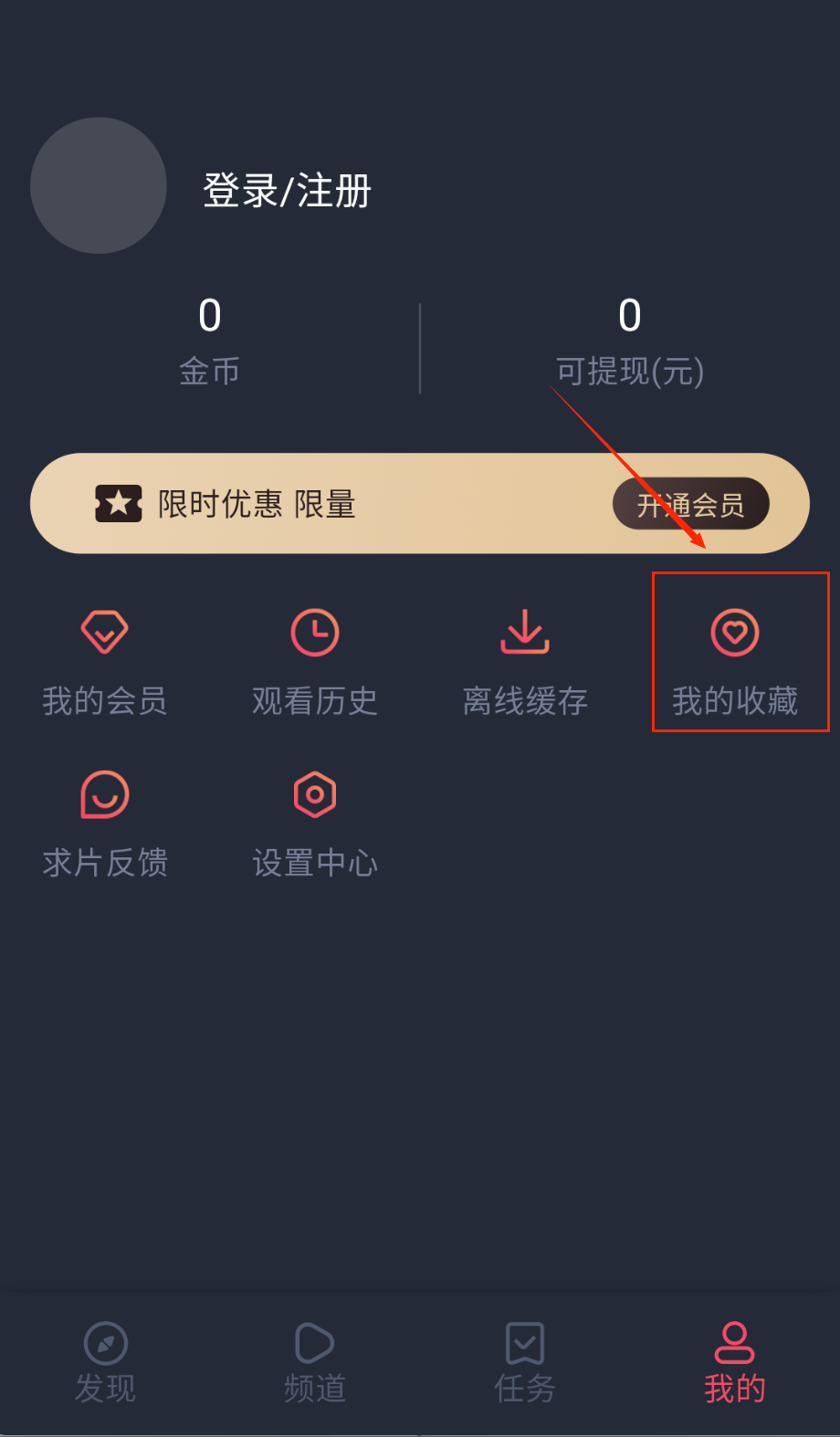Select the 我的 tab
Viewport: 840px width, 1437px height.
coord(735,1362)
